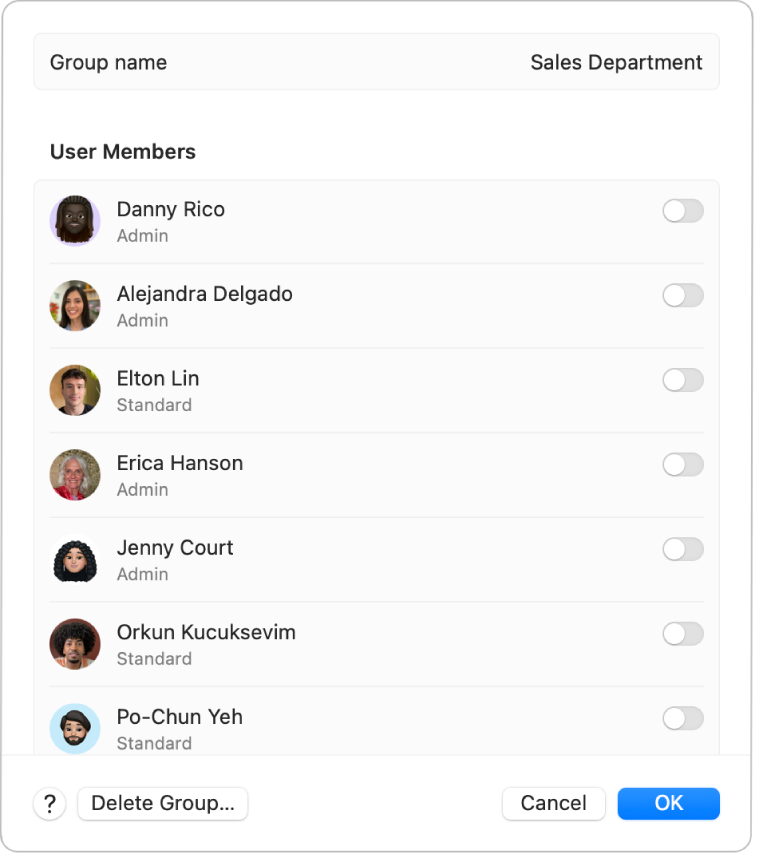Image resolution: width=758 pixels, height=854 pixels.
Task: Confirm with the OK button
Action: point(668,803)
